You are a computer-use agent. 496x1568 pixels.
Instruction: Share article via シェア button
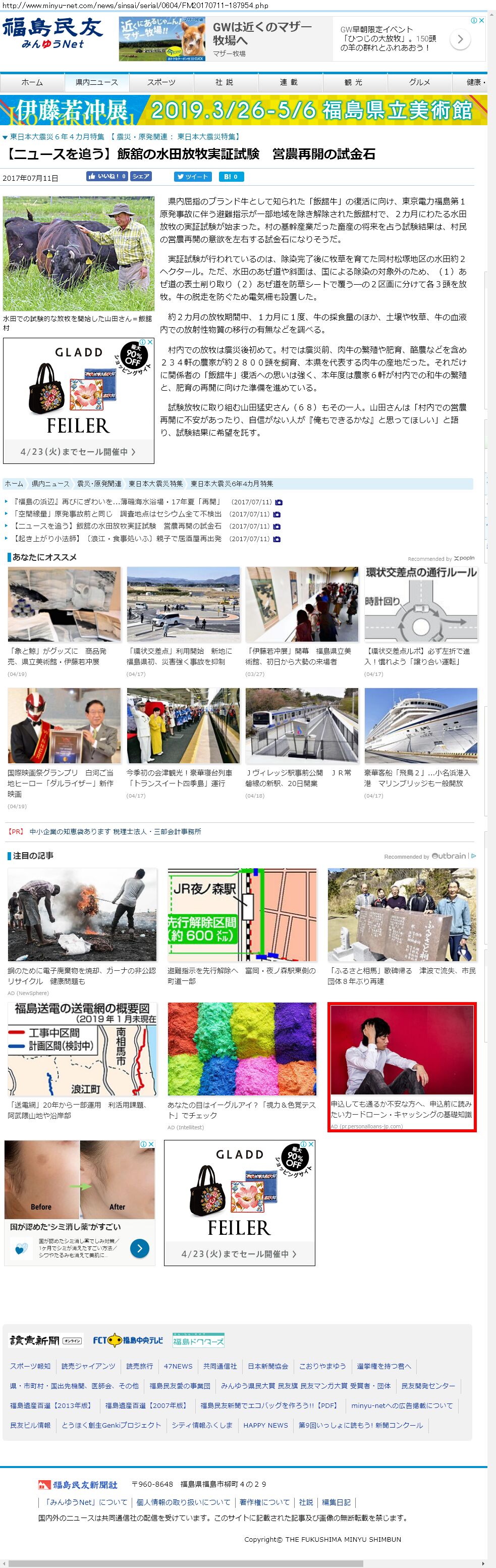click(x=141, y=177)
